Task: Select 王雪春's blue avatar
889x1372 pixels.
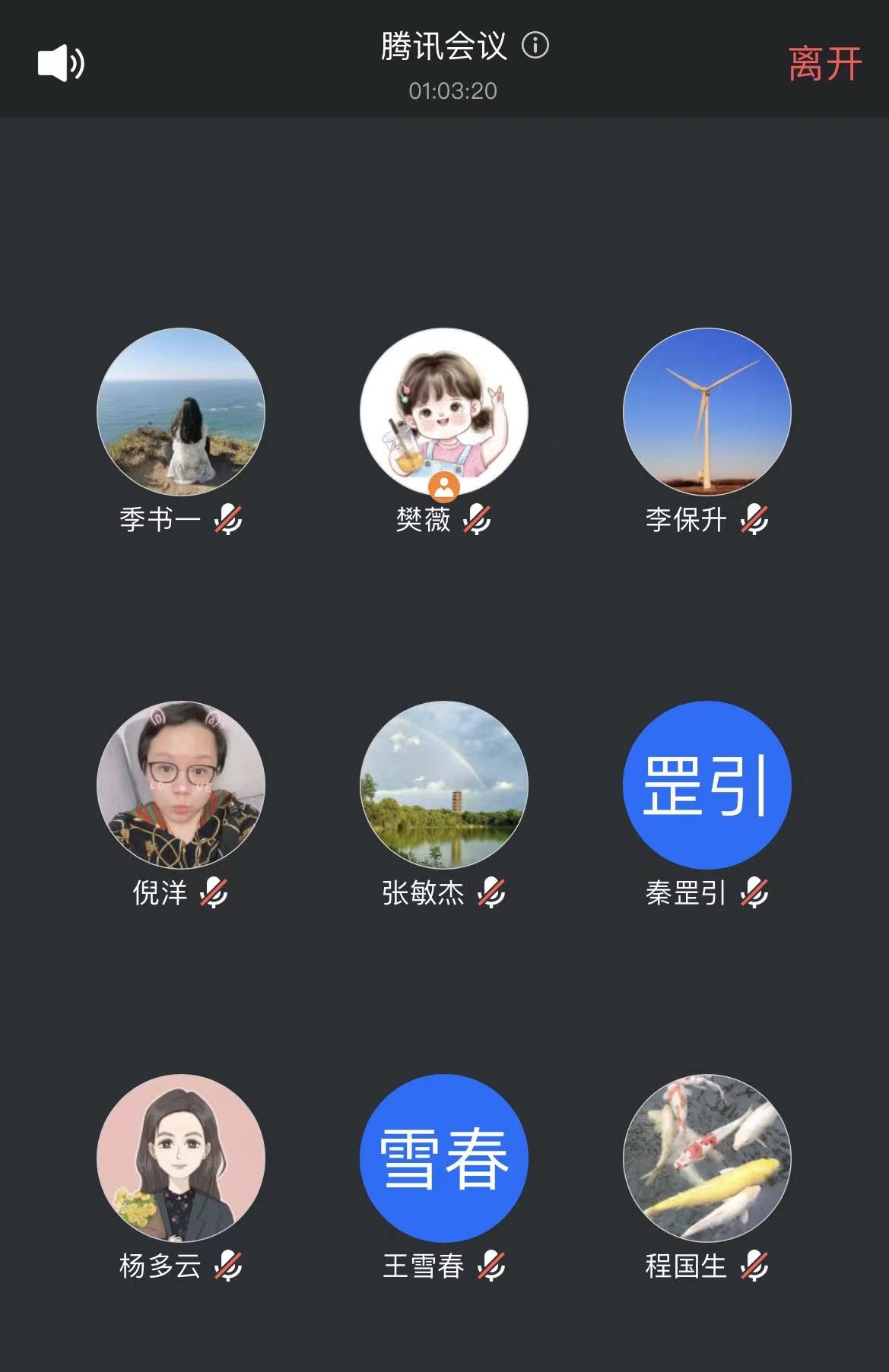Action: tap(444, 1158)
